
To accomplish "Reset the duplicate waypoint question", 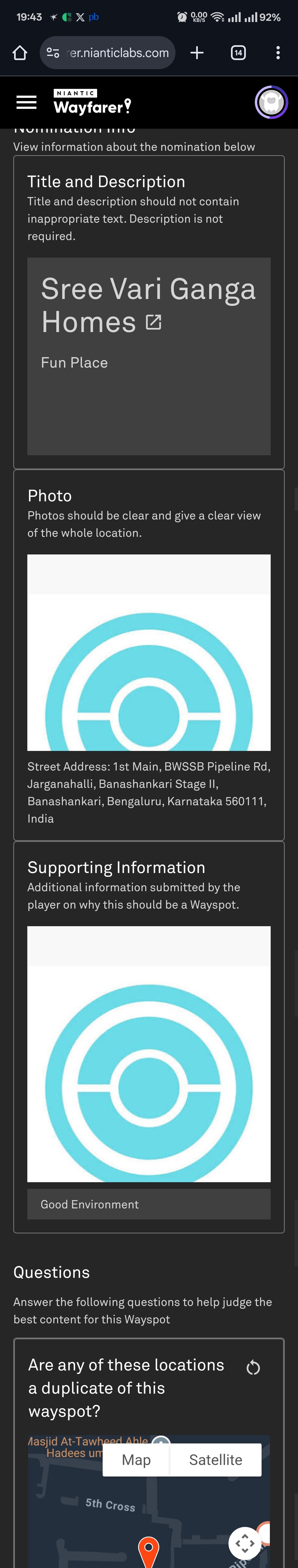I will click(253, 1368).
